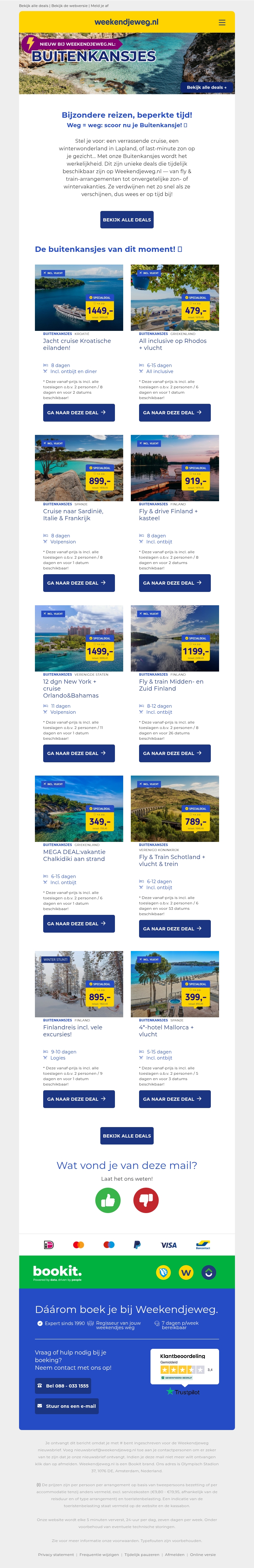
Task: Open the Fly & train Midden- en Zuid Finland deal
Action: 175,754
